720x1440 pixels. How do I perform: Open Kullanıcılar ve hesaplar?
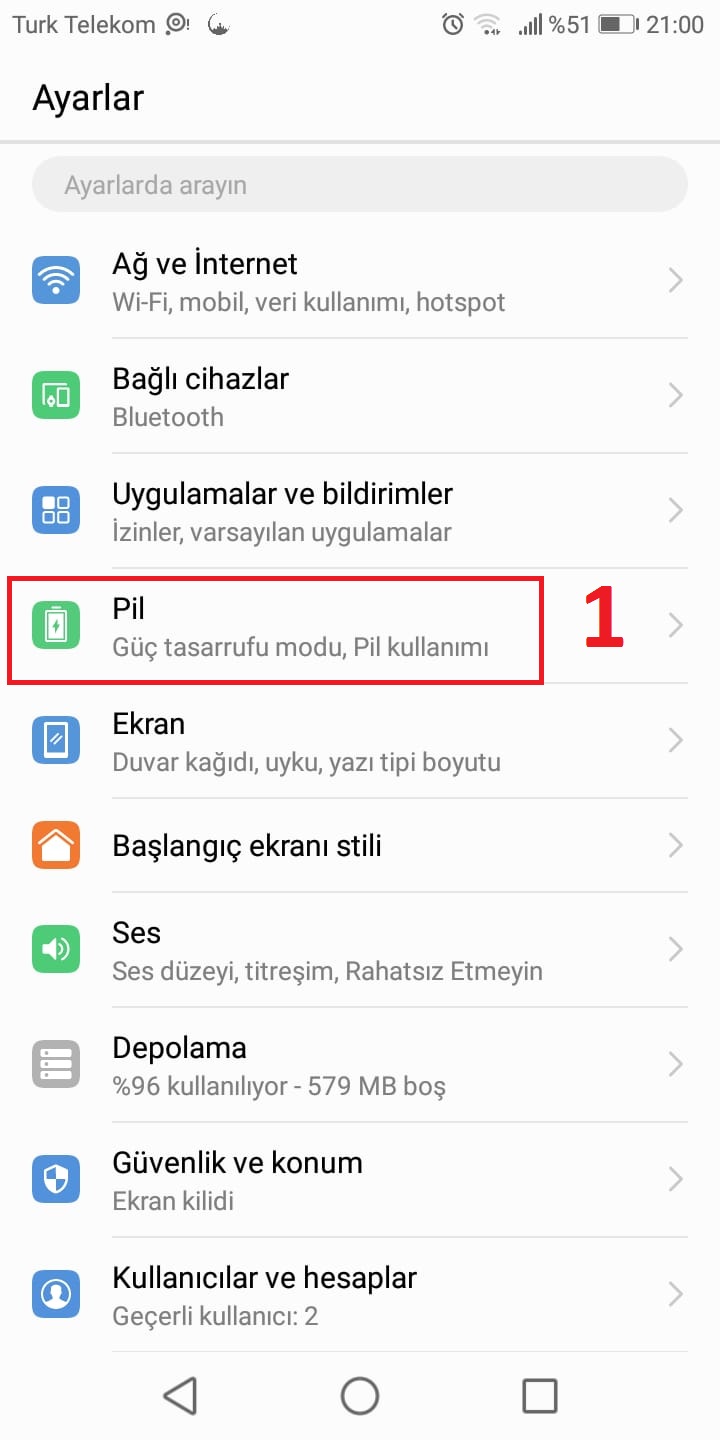coord(360,1295)
